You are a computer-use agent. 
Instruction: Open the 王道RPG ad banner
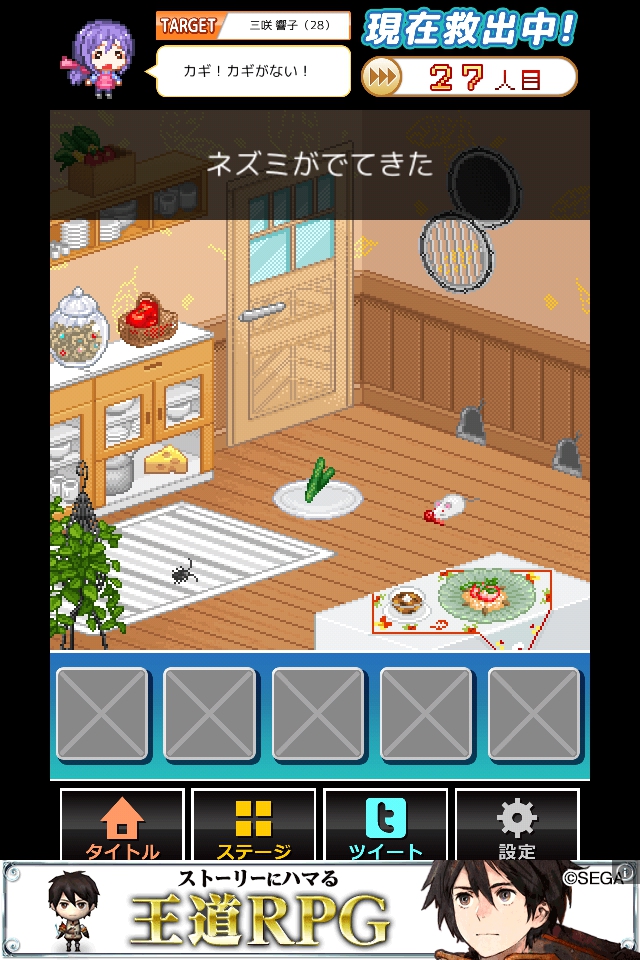(320, 910)
